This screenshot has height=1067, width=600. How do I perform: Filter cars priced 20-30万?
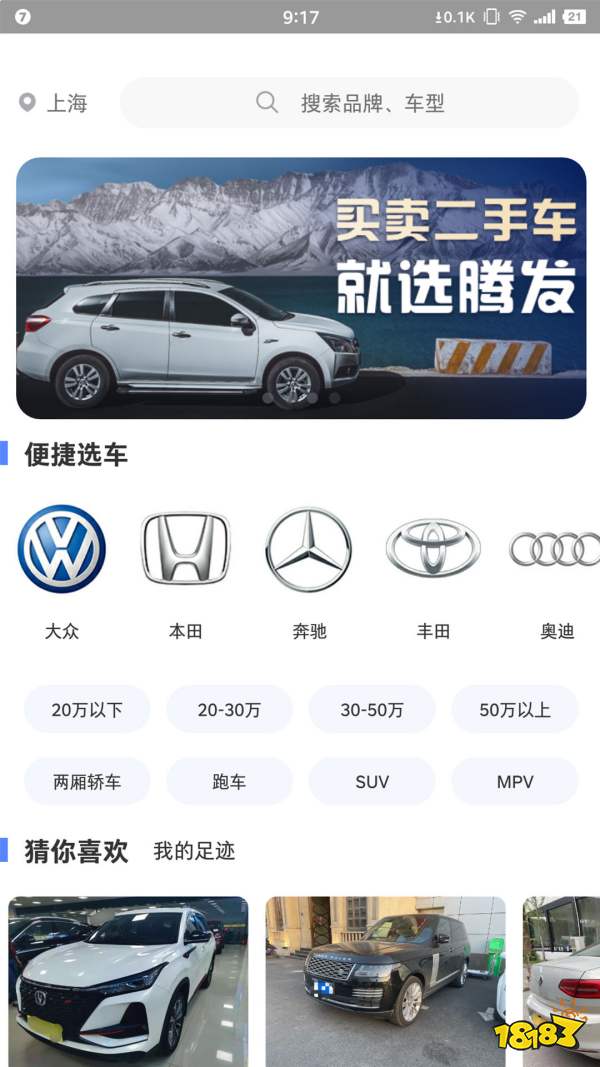point(229,710)
